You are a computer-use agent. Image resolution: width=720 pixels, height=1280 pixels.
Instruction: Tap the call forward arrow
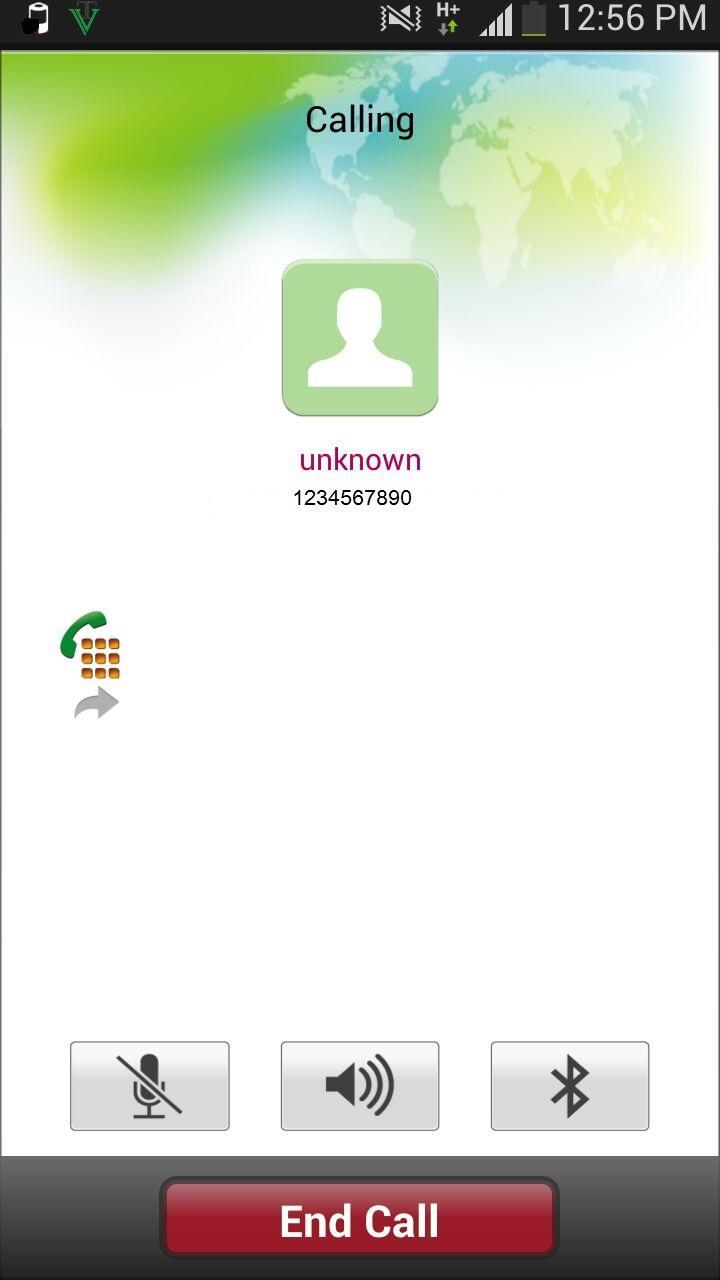pyautogui.click(x=96, y=704)
